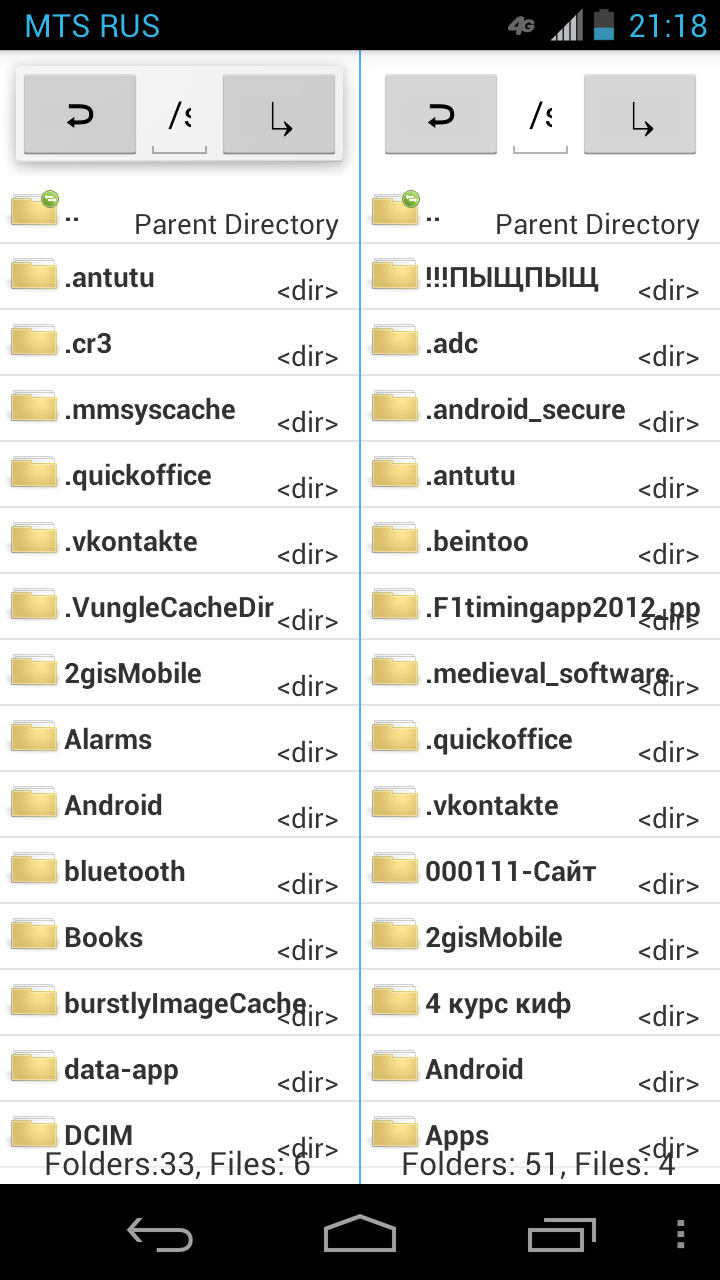
Task: Open the .cr3 folder
Action: 179,343
